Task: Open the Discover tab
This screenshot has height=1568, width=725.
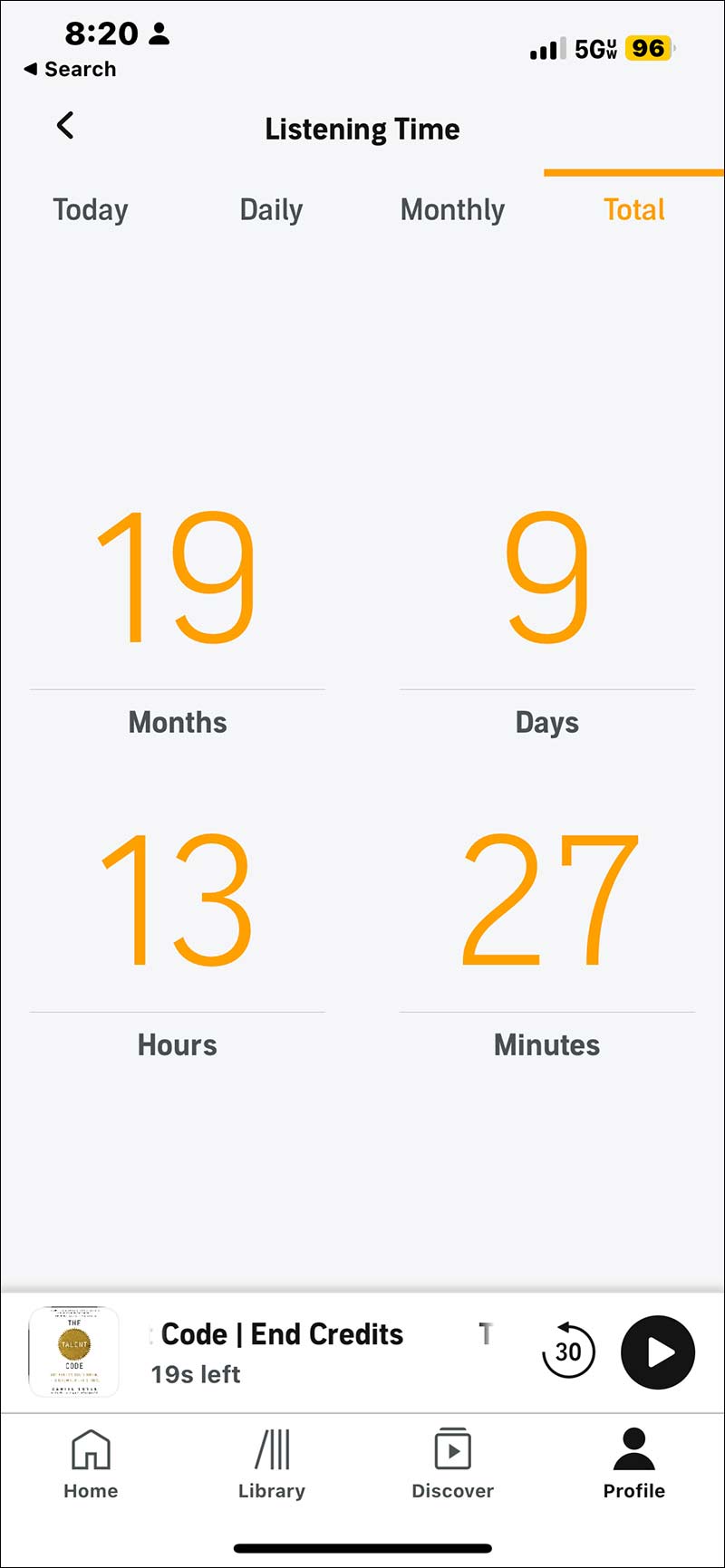Action: click(x=452, y=1465)
